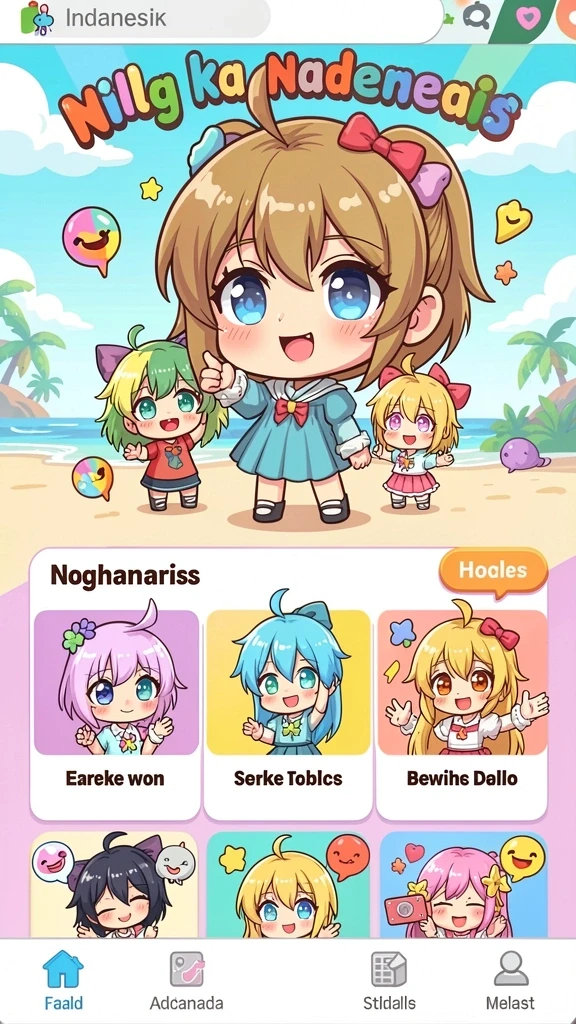
Task: Open the Bewihs Dallo card
Action: click(x=462, y=714)
